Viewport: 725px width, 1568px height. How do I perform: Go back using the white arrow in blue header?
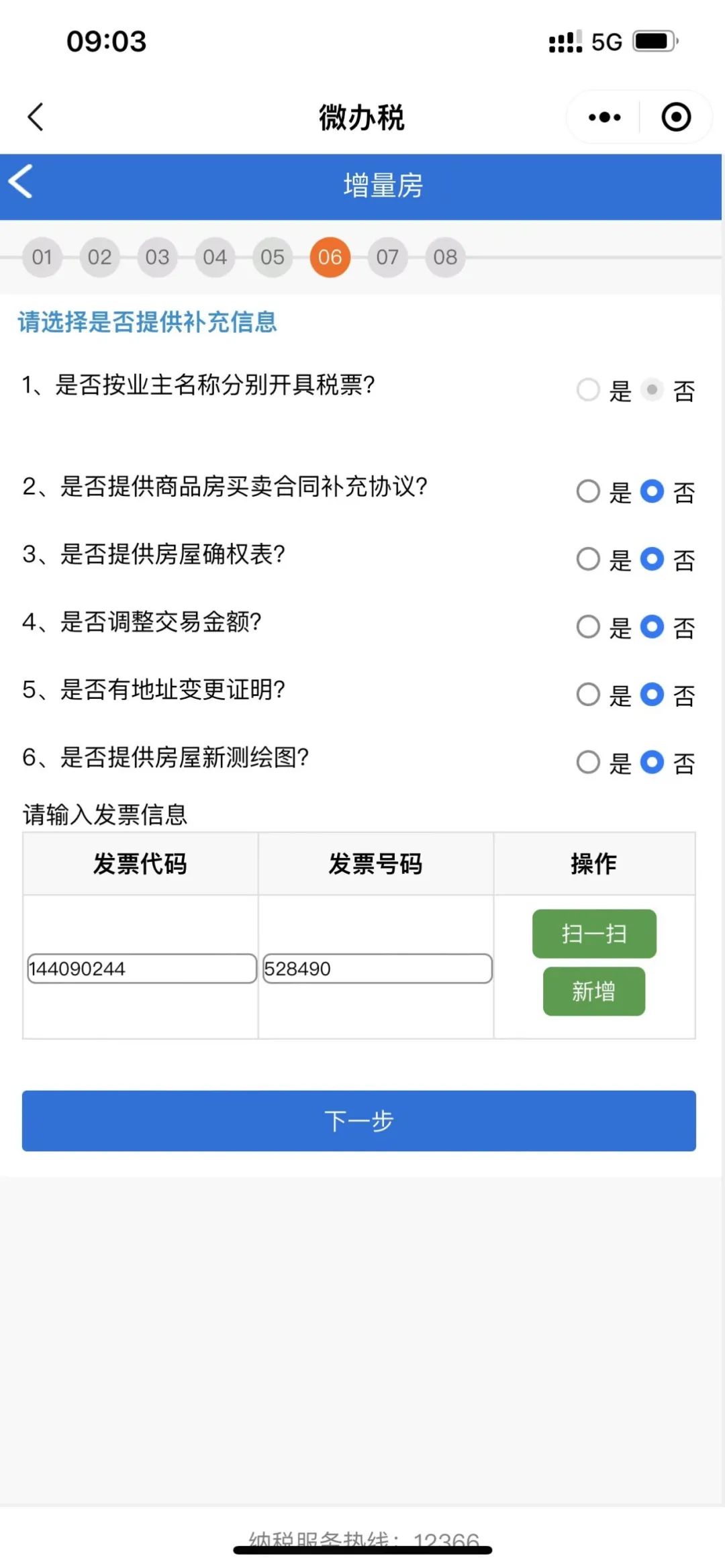pos(21,181)
